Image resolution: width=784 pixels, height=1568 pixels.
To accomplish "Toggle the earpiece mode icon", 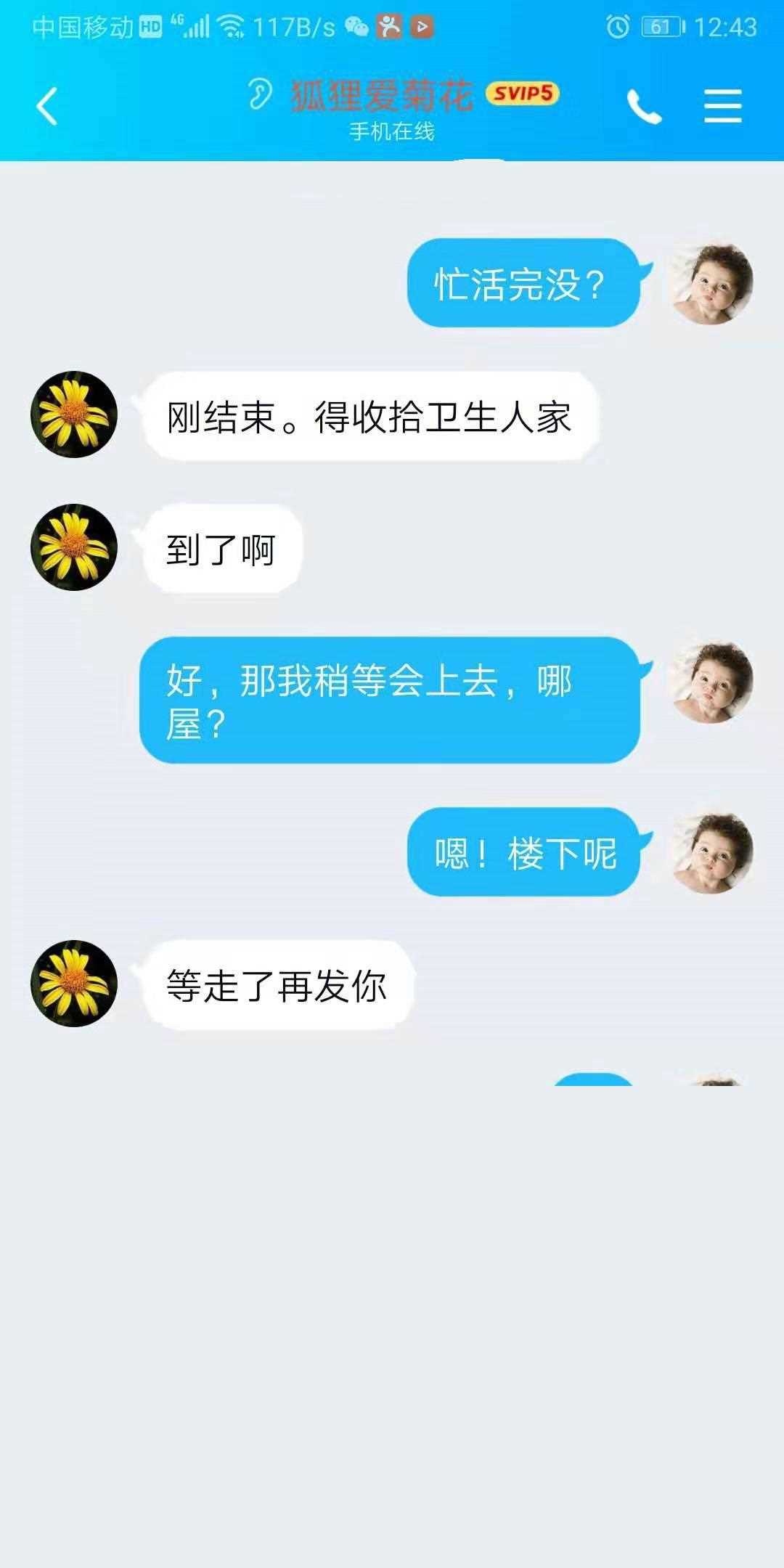I will point(259,94).
